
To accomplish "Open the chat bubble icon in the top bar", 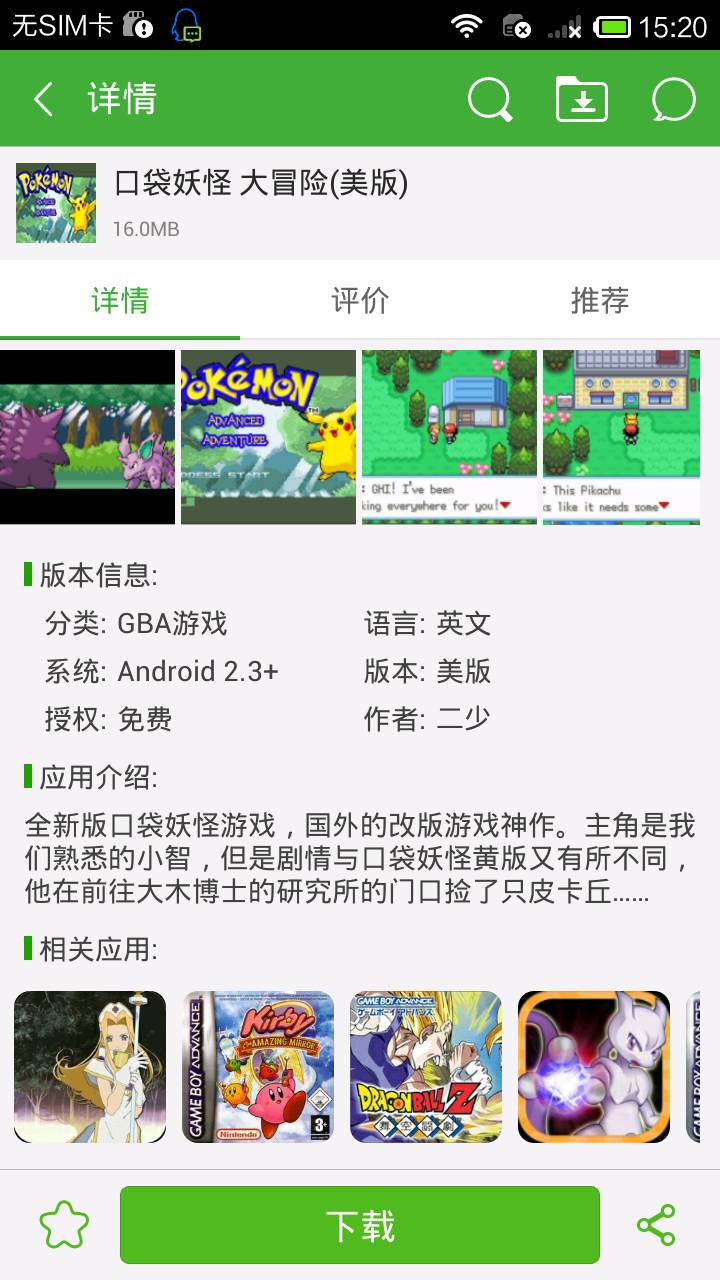I will 673,99.
